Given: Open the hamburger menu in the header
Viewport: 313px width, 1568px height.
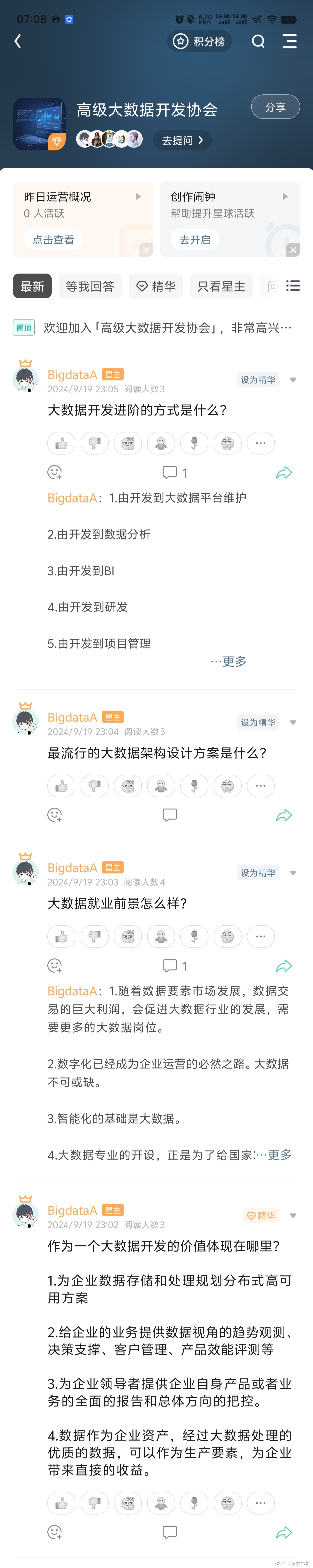Looking at the screenshot, I should pos(290,41).
